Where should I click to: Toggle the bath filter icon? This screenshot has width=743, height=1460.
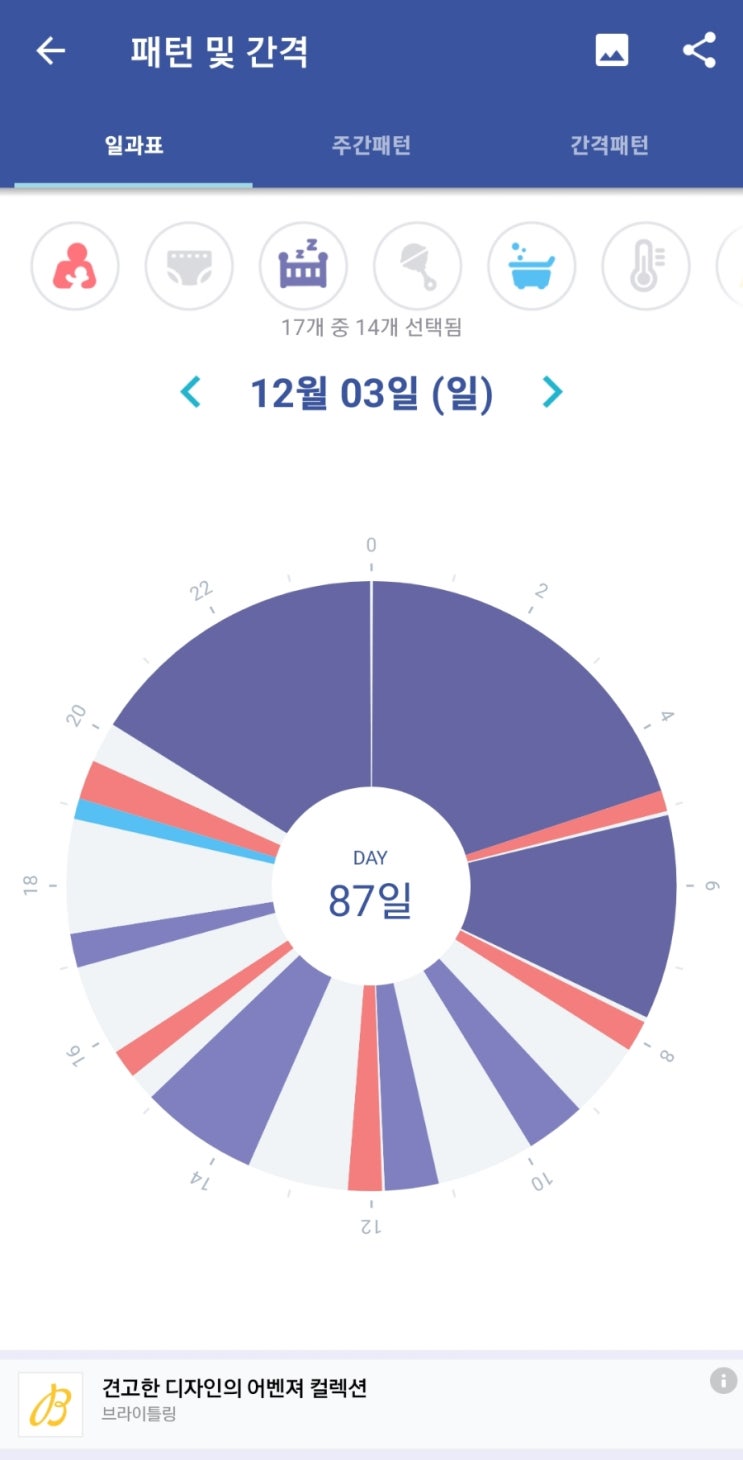click(x=531, y=266)
